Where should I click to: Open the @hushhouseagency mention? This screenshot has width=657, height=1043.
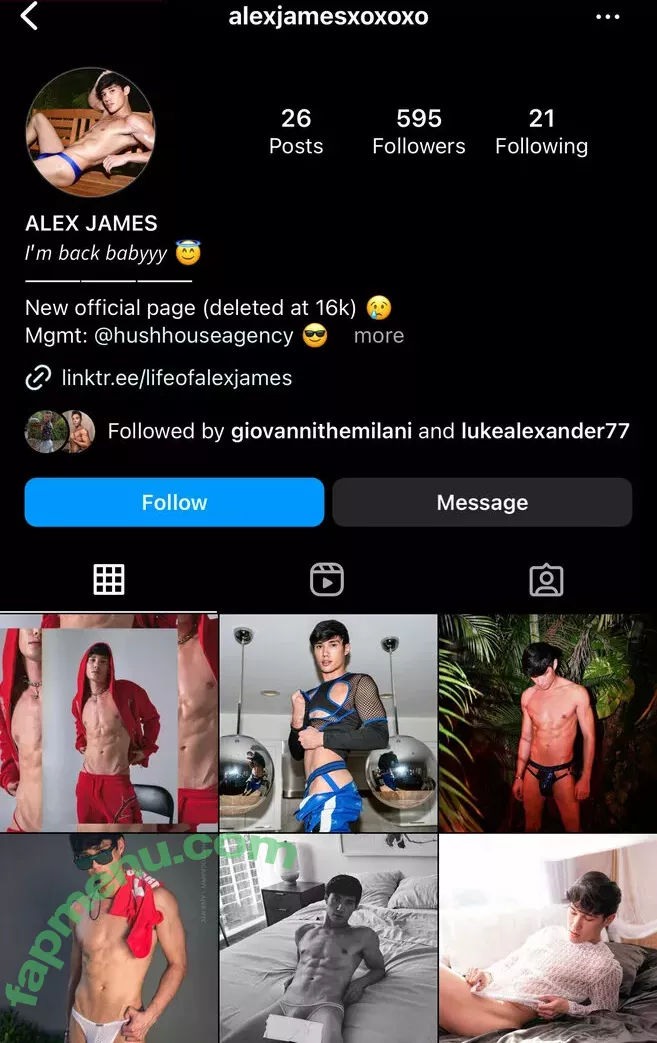click(x=193, y=336)
